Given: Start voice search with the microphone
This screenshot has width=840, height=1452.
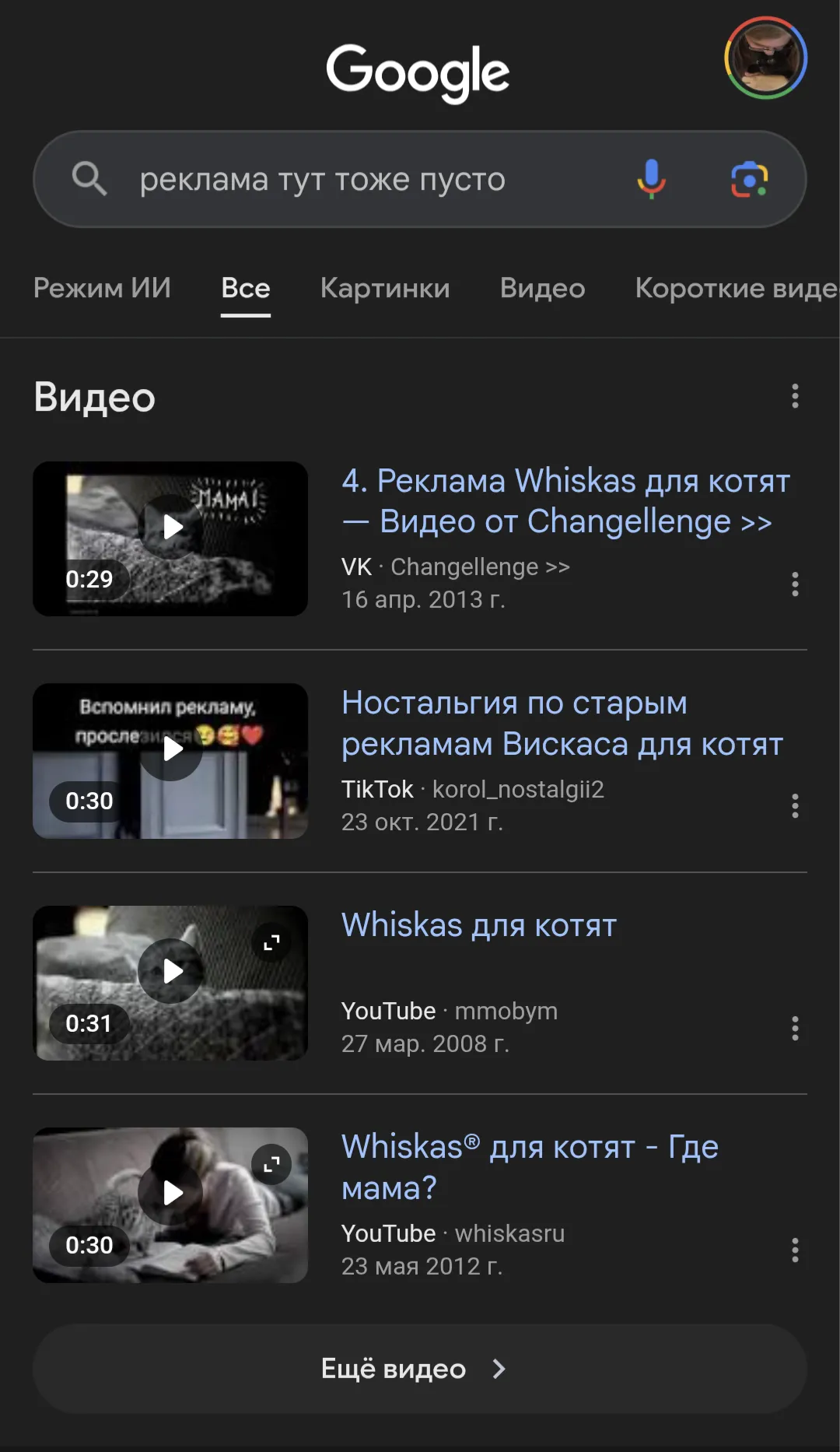Looking at the screenshot, I should pyautogui.click(x=651, y=179).
